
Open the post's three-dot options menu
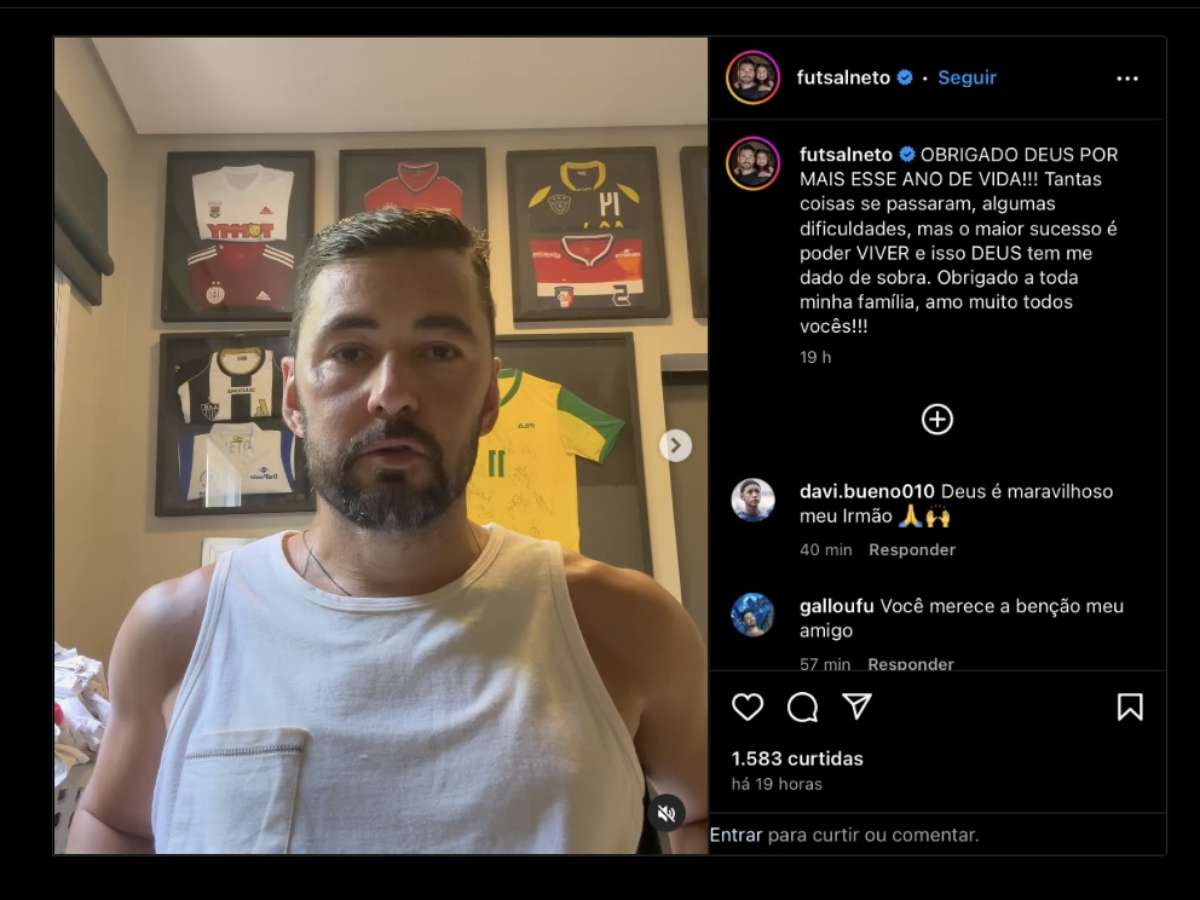[1127, 78]
